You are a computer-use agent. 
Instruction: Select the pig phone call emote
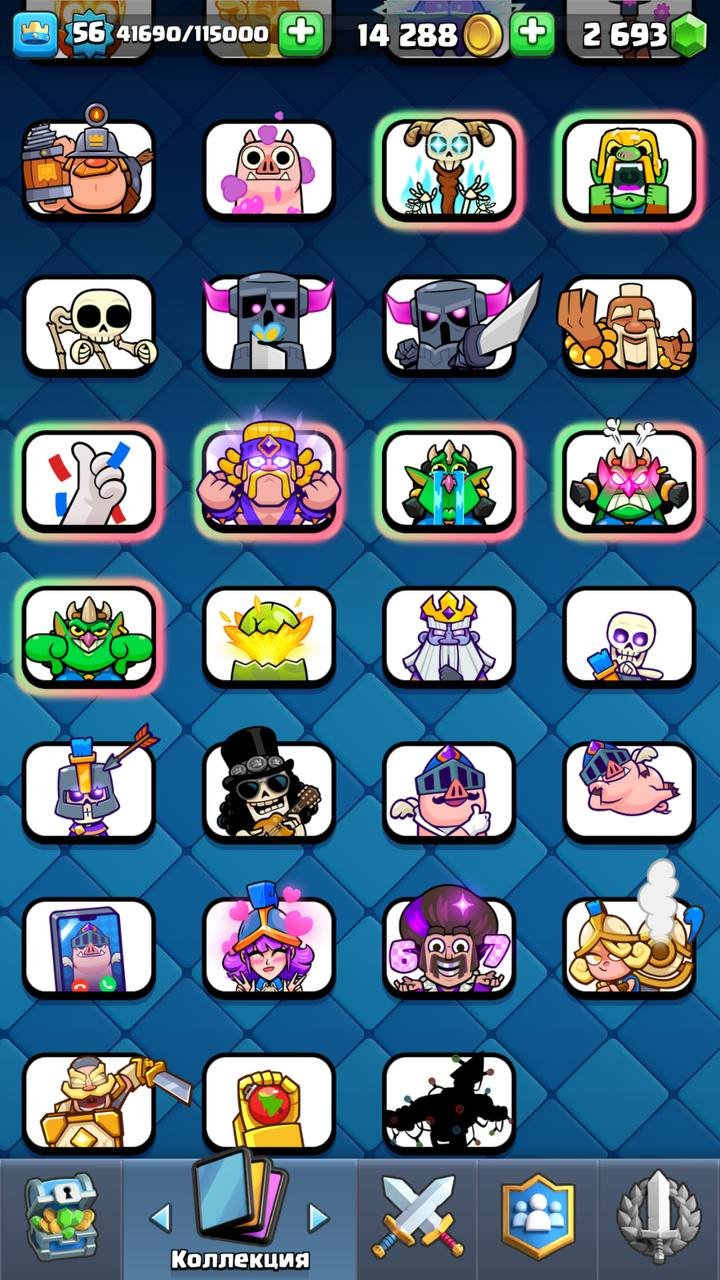tap(89, 947)
